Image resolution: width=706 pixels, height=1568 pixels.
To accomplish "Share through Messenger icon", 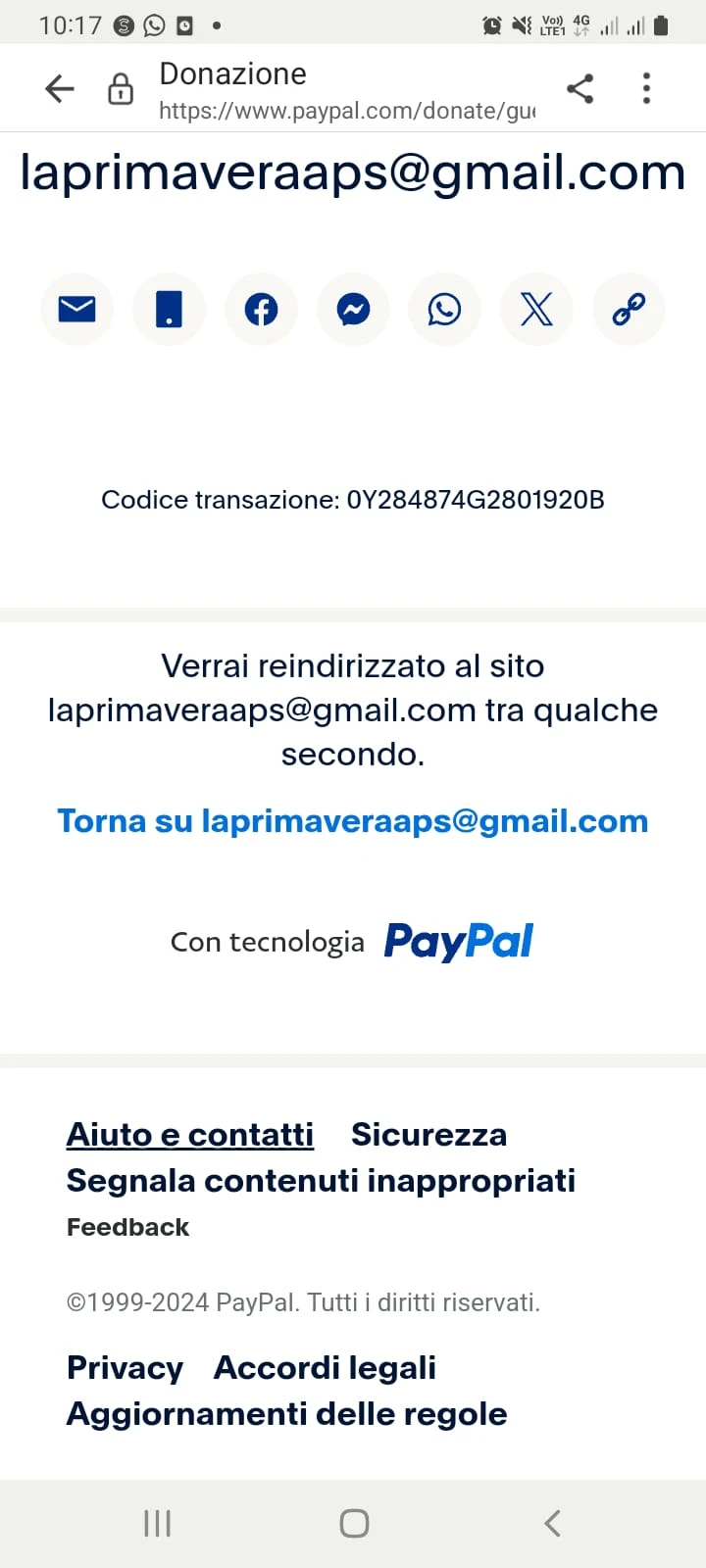I will 353,310.
